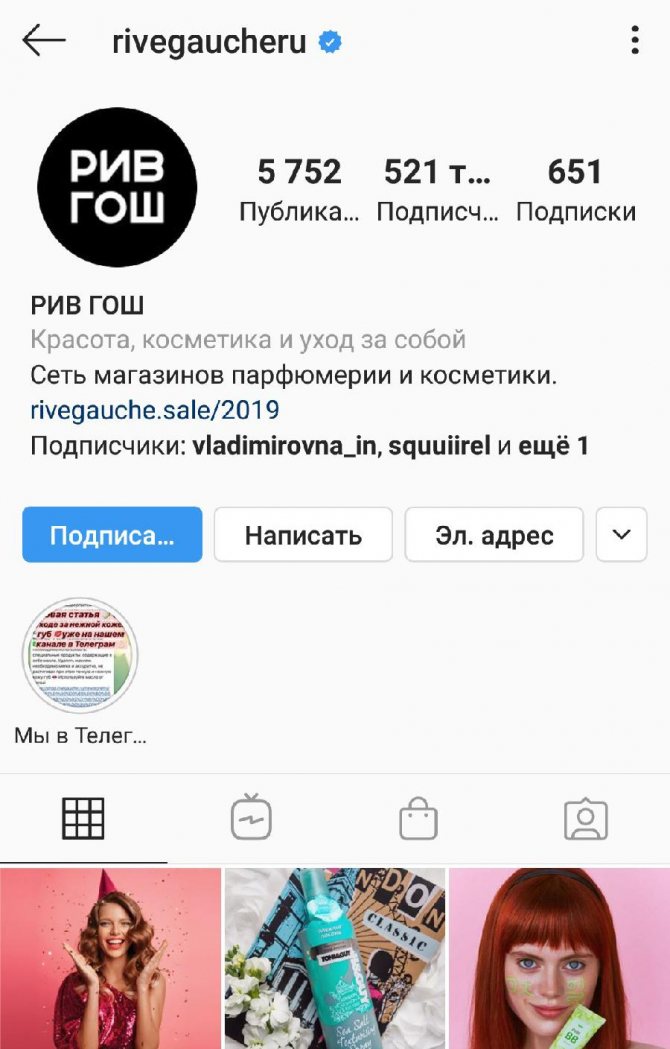The image size is (670, 1049).
Task: View the 651 Подписки following list
Action: tap(575, 188)
